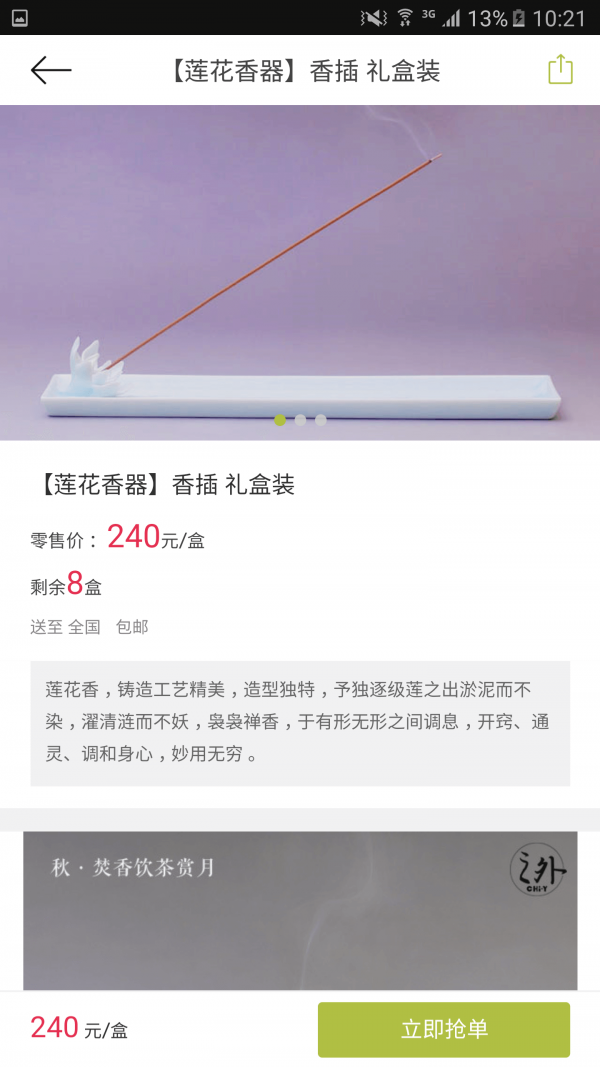
Task: Tap 立即抢单 to order now
Action: pyautogui.click(x=444, y=1029)
